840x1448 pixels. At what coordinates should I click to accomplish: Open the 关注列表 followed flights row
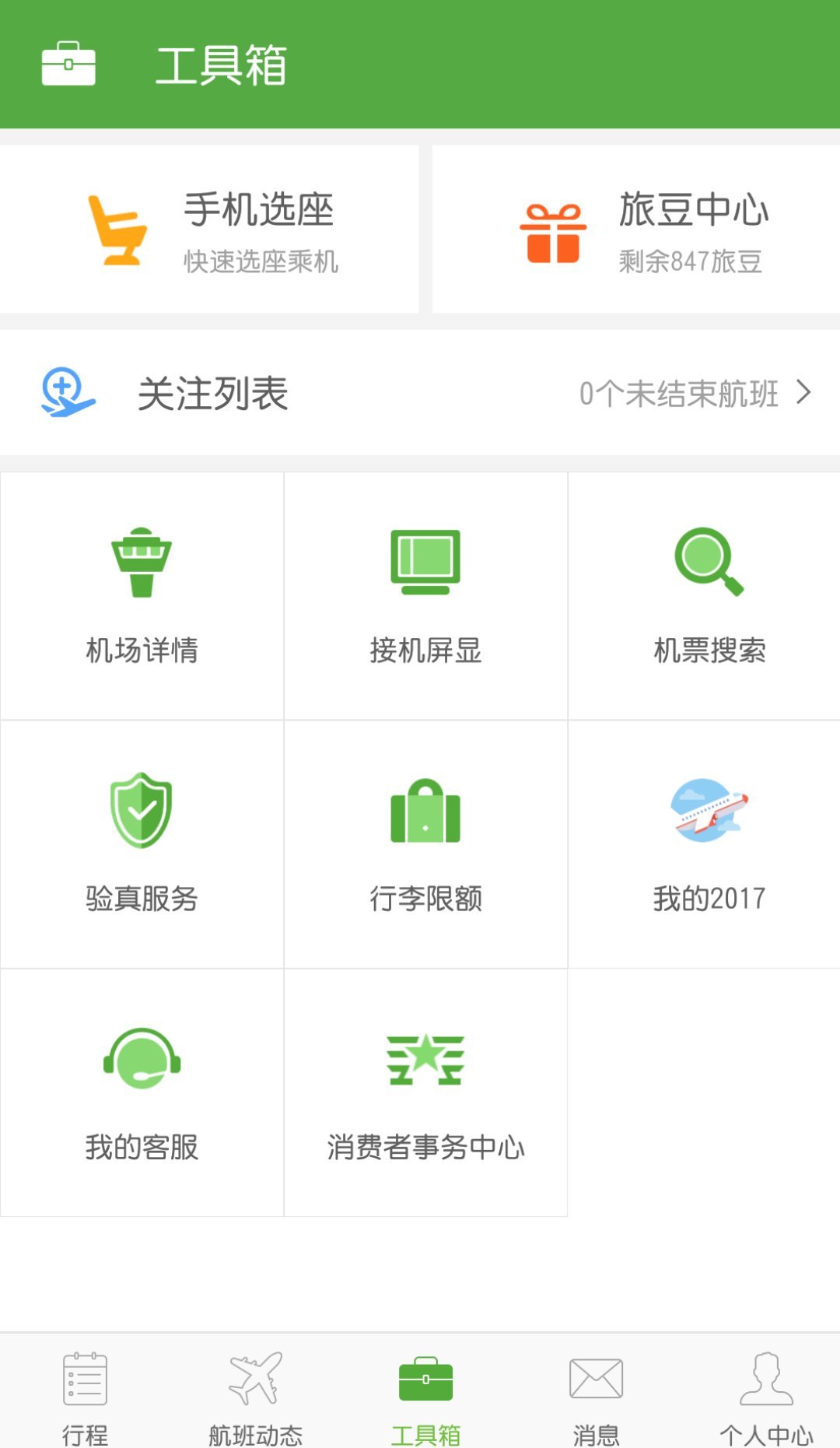pyautogui.click(x=420, y=393)
